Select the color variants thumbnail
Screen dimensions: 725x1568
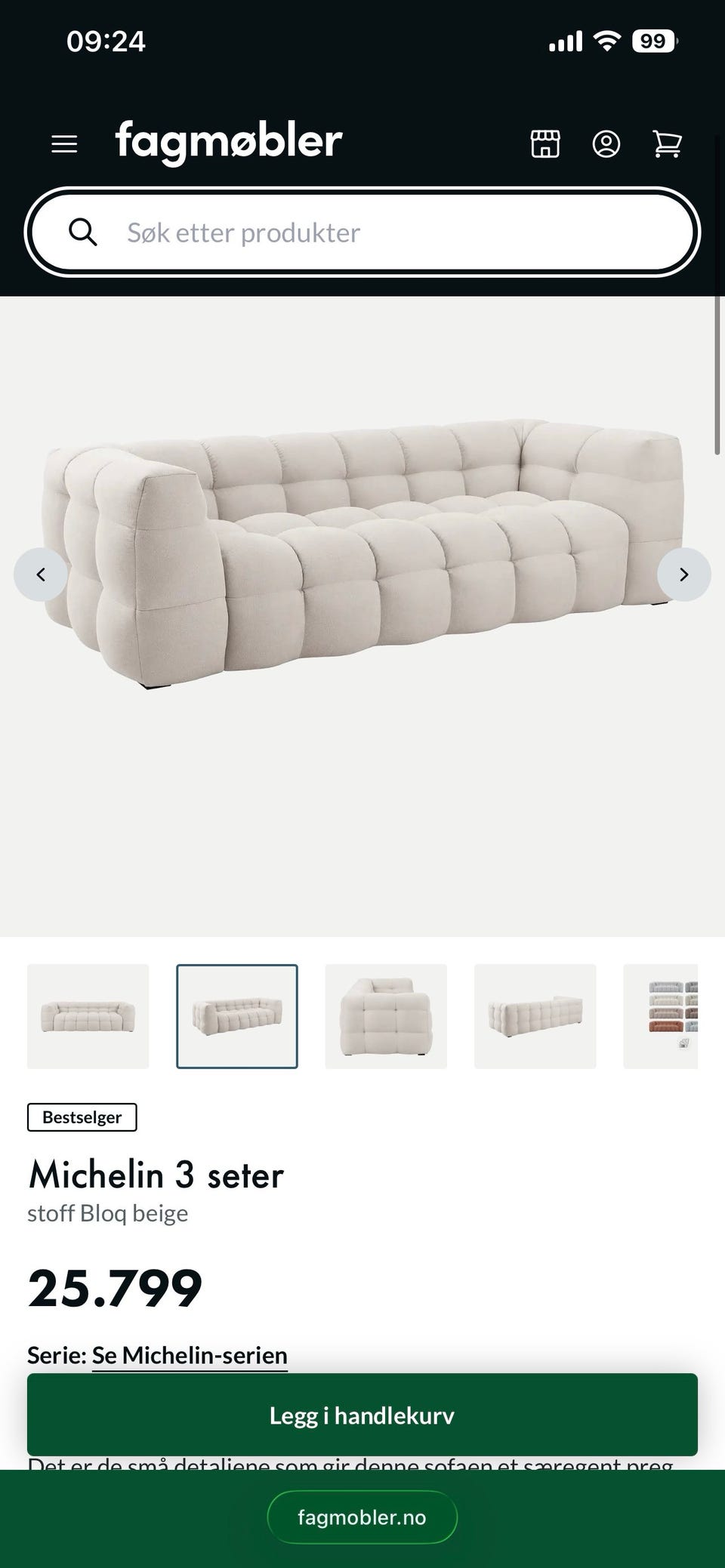pyautogui.click(x=661, y=1016)
